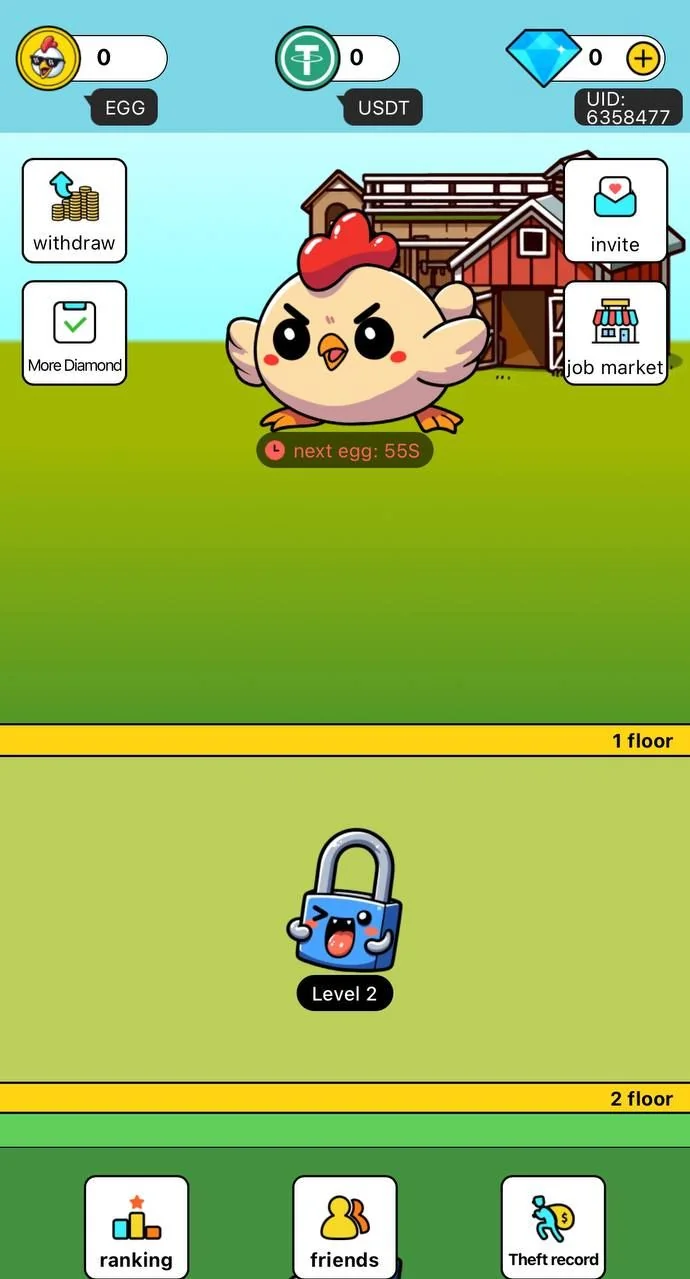Open the friends section
Image resolution: width=690 pixels, height=1279 pixels.
coord(345,1227)
